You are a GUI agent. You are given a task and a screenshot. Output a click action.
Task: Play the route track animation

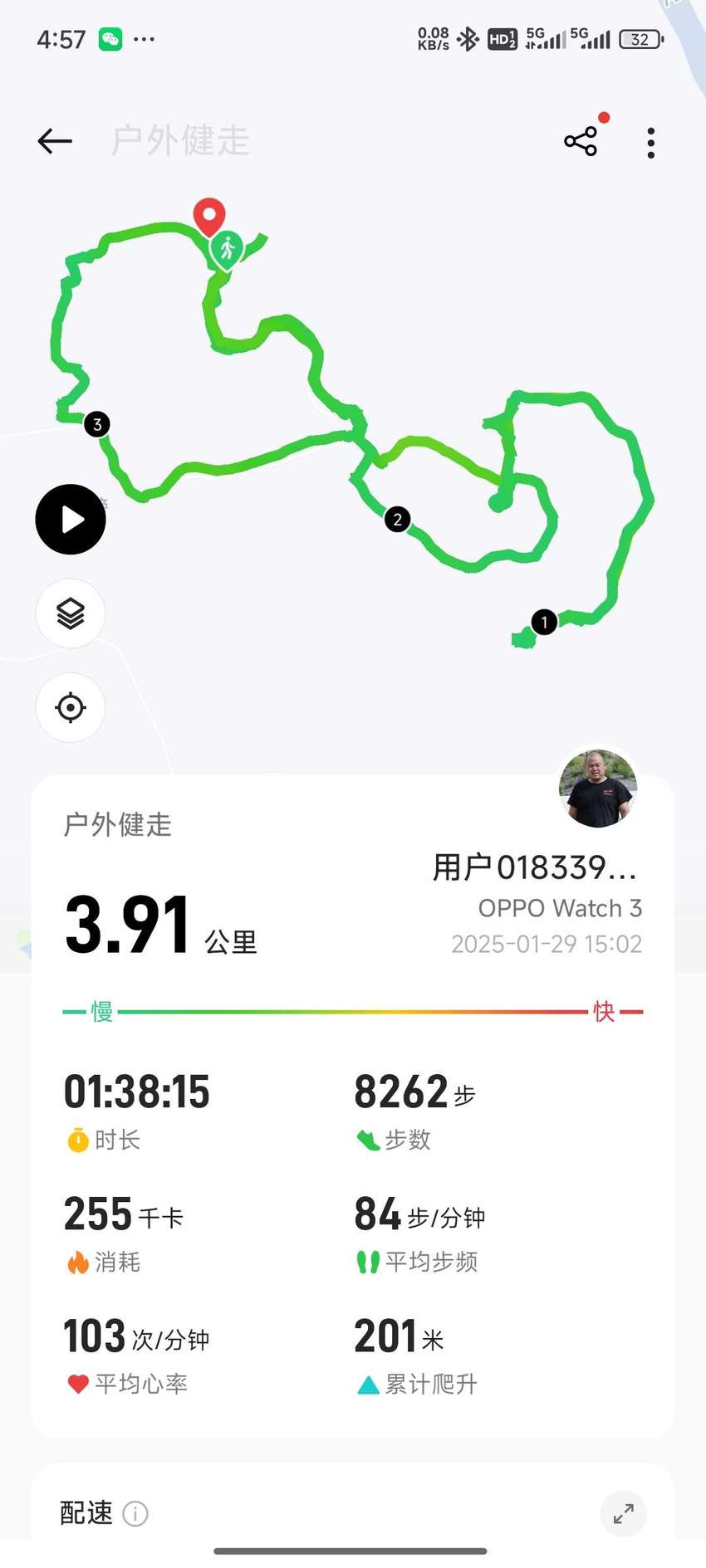tap(71, 520)
